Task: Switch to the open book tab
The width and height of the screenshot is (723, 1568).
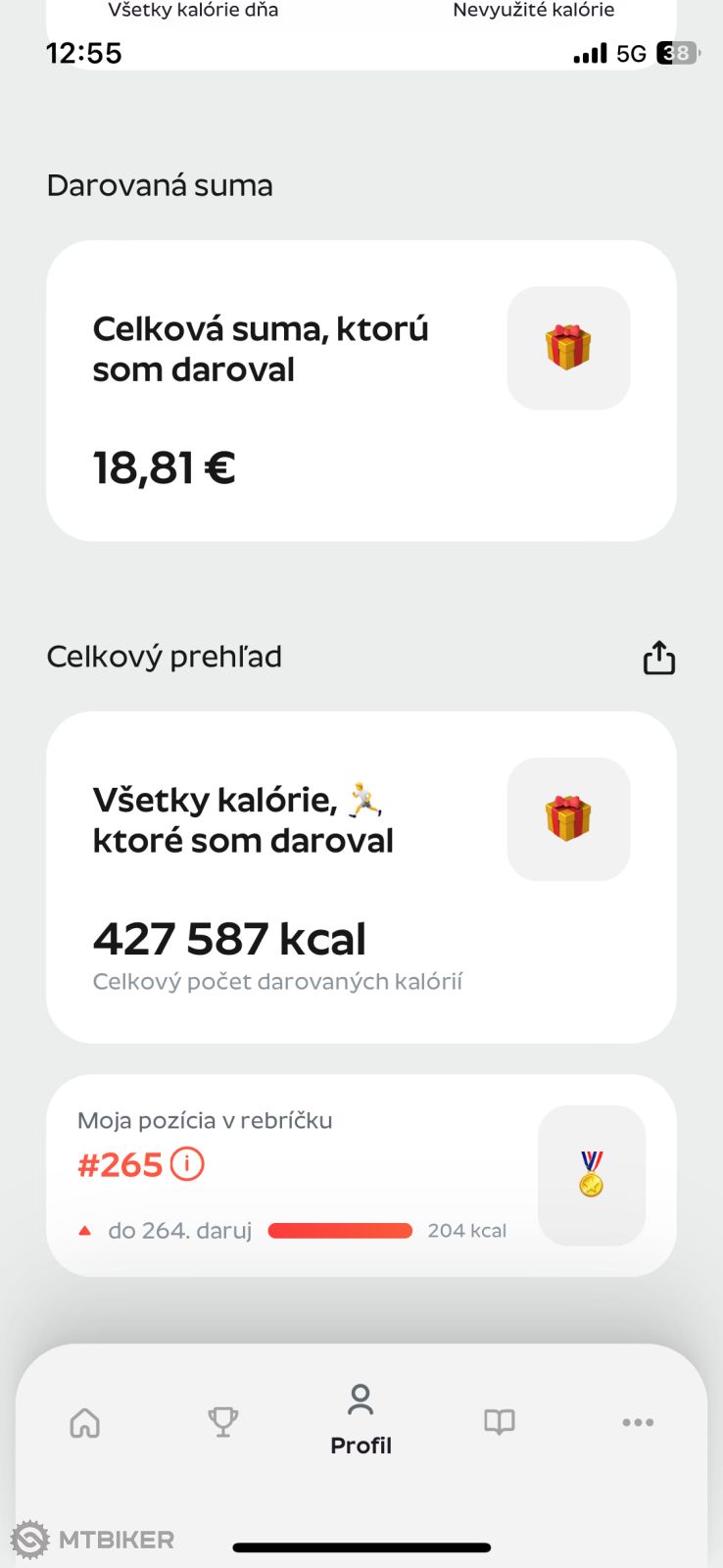Action: pos(500,1422)
